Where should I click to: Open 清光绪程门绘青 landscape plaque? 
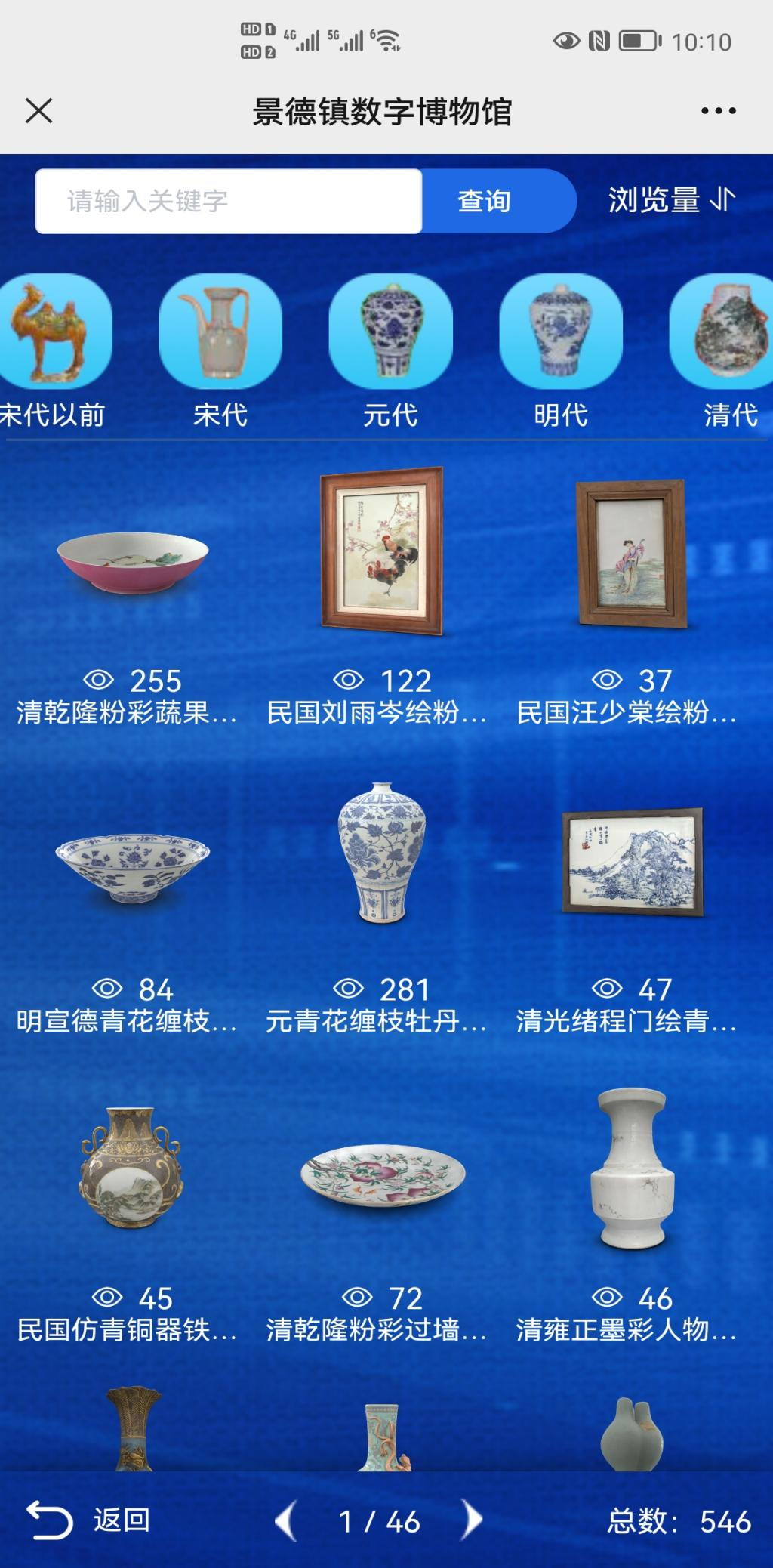[633, 863]
